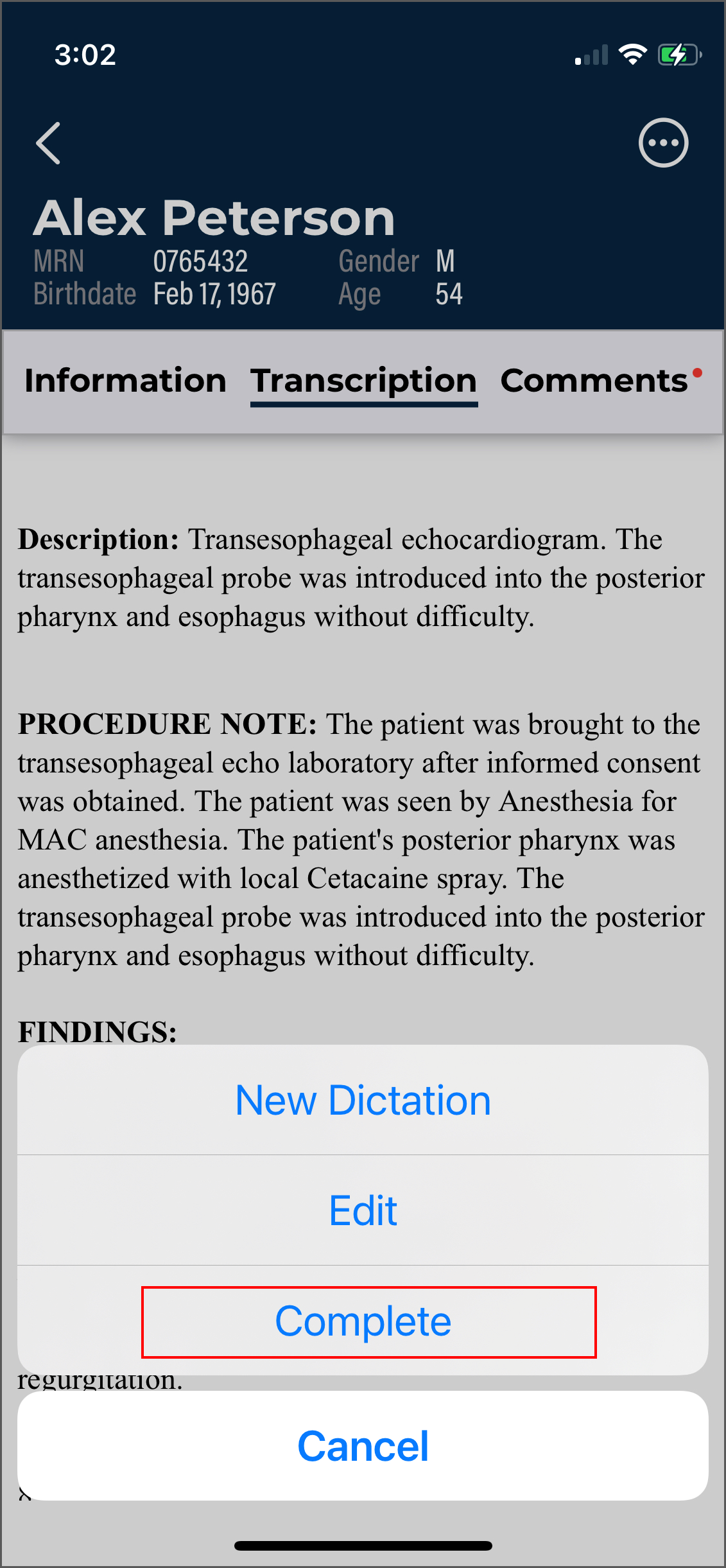Start a New Dictation
Screen dimensions: 726x1568
click(363, 1101)
